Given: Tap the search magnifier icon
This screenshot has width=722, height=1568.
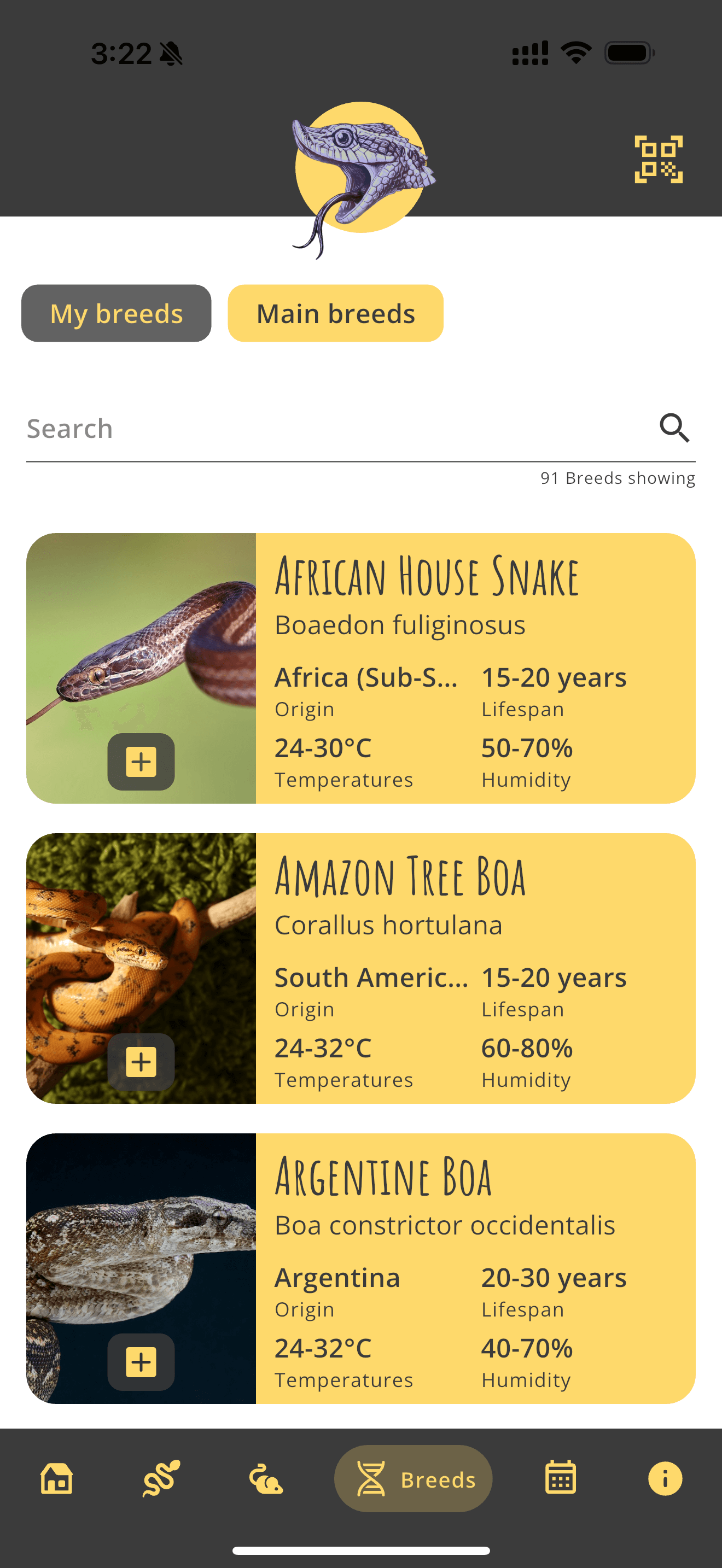Looking at the screenshot, I should pos(674,428).
